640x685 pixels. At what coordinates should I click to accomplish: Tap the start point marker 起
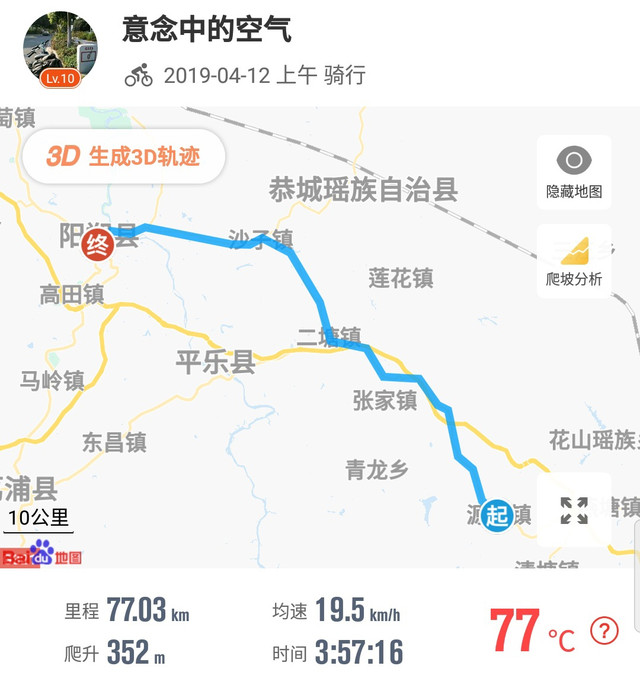[x=497, y=516]
